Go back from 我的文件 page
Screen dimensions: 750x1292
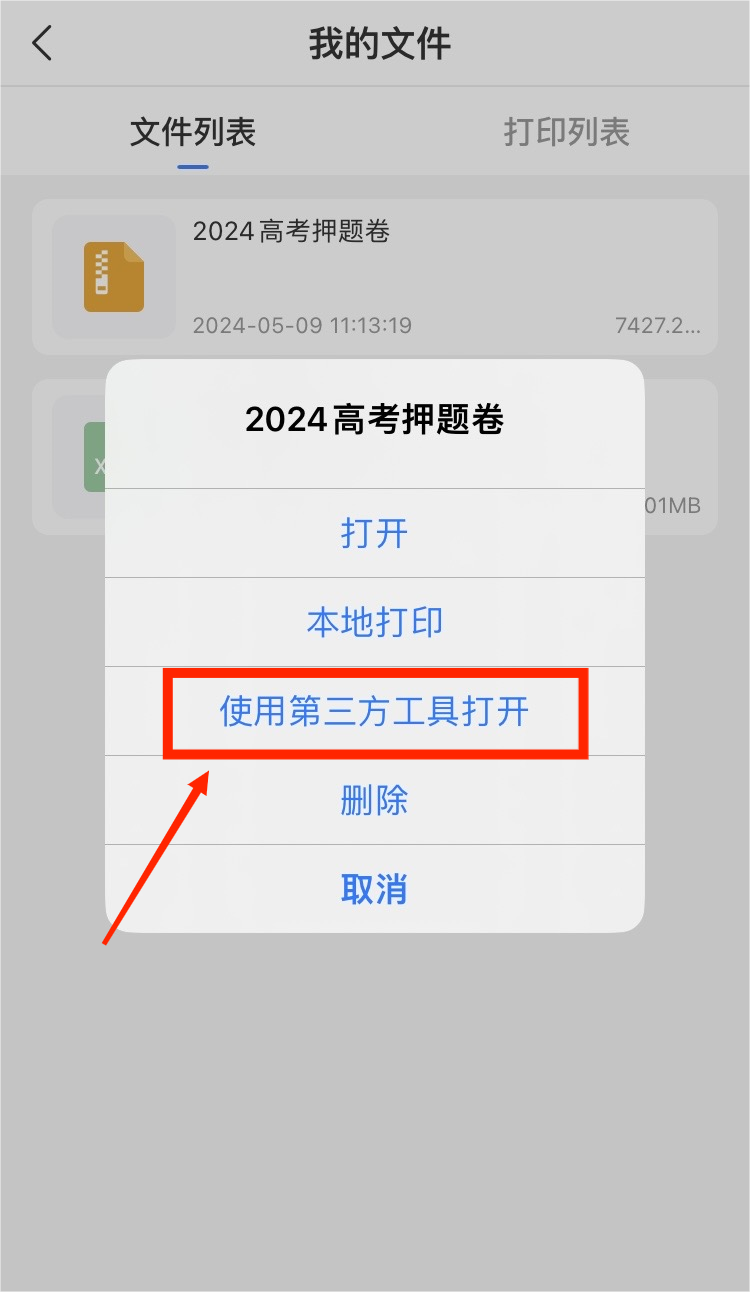coord(42,44)
